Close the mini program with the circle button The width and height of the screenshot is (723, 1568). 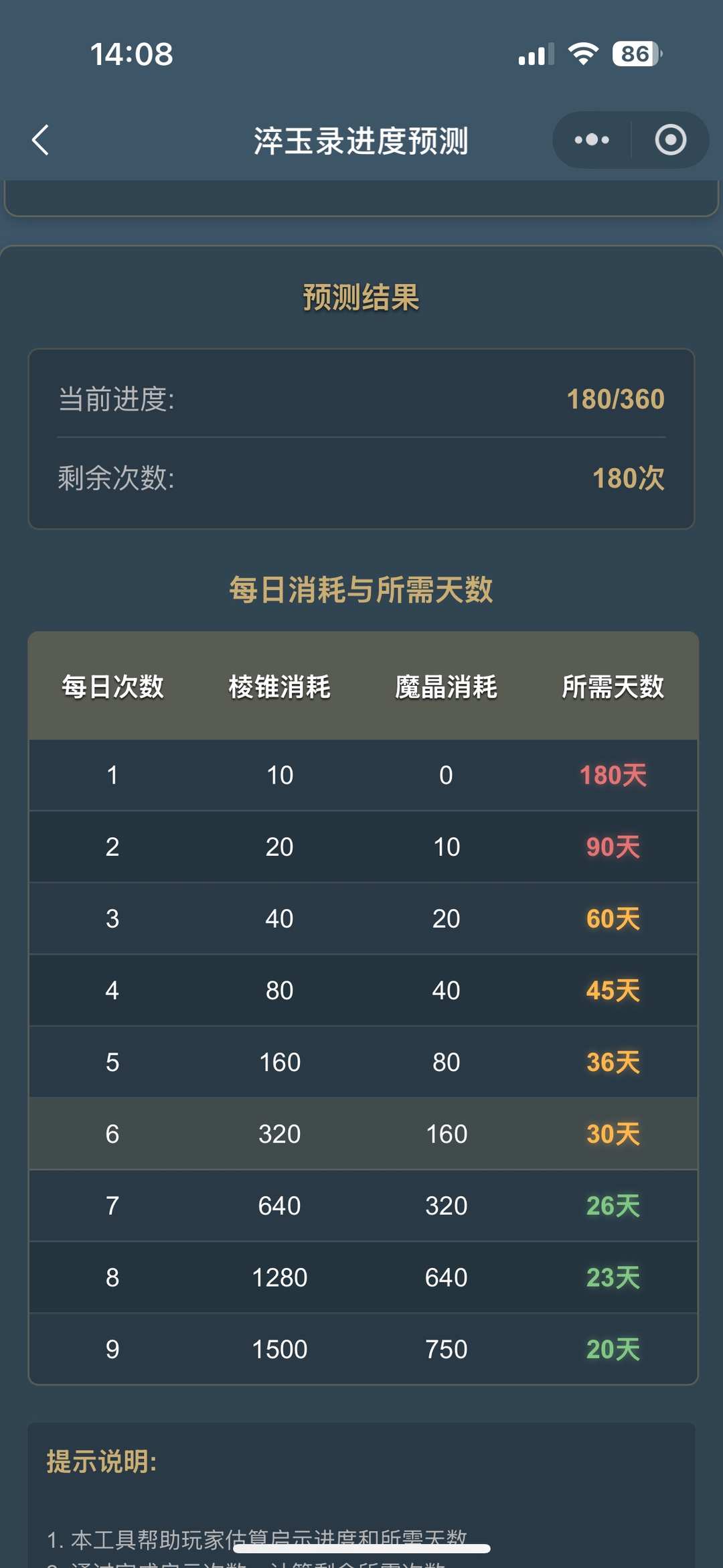pos(670,140)
